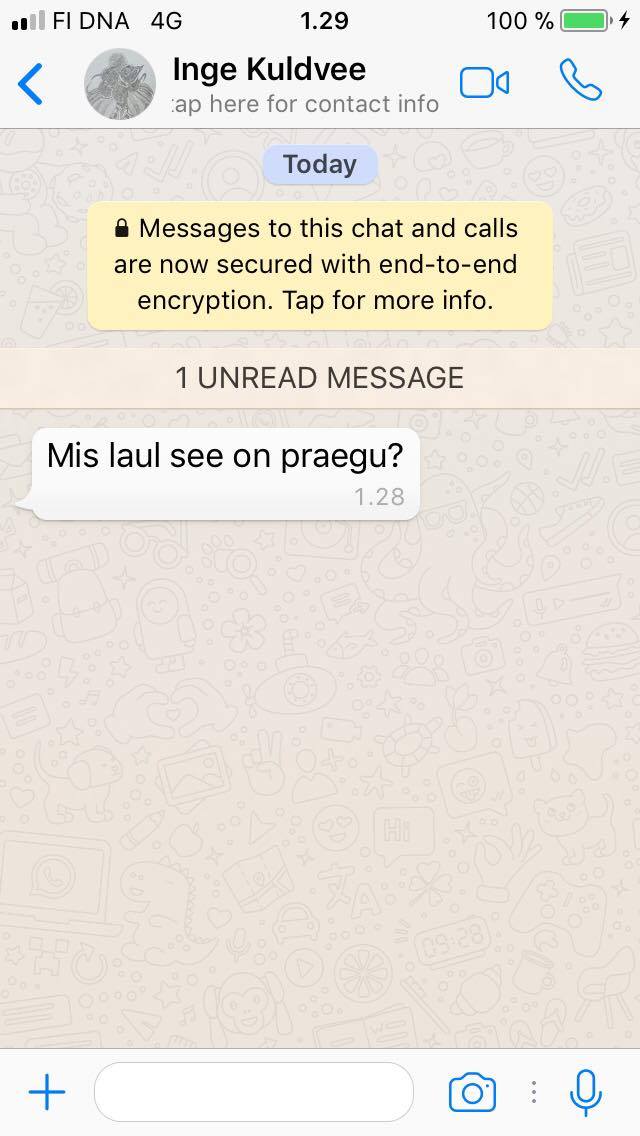Start a video call with Inge Kuldvee
640x1136 pixels.
(484, 83)
